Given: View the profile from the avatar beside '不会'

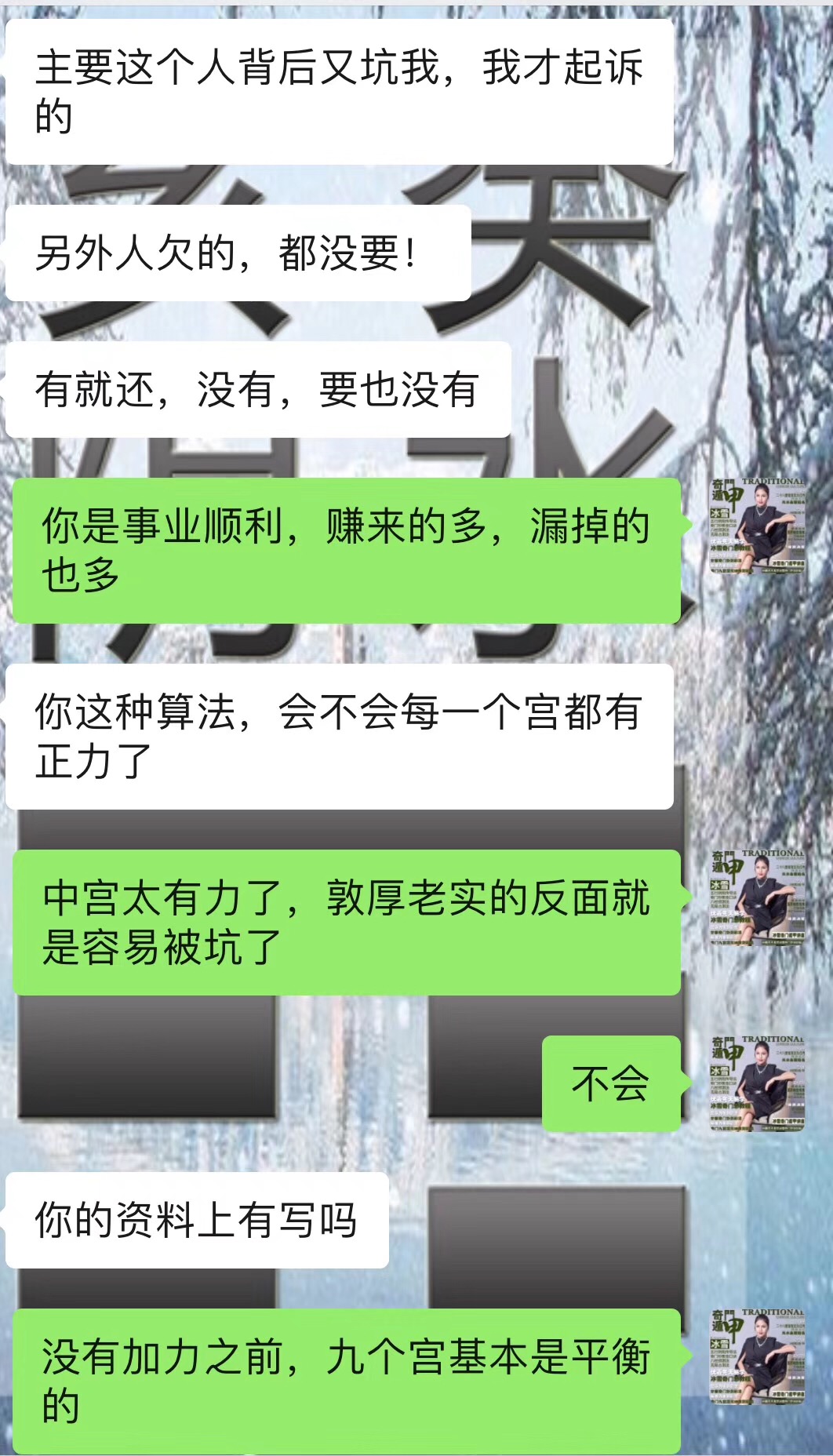Looking at the screenshot, I should 757,1083.
